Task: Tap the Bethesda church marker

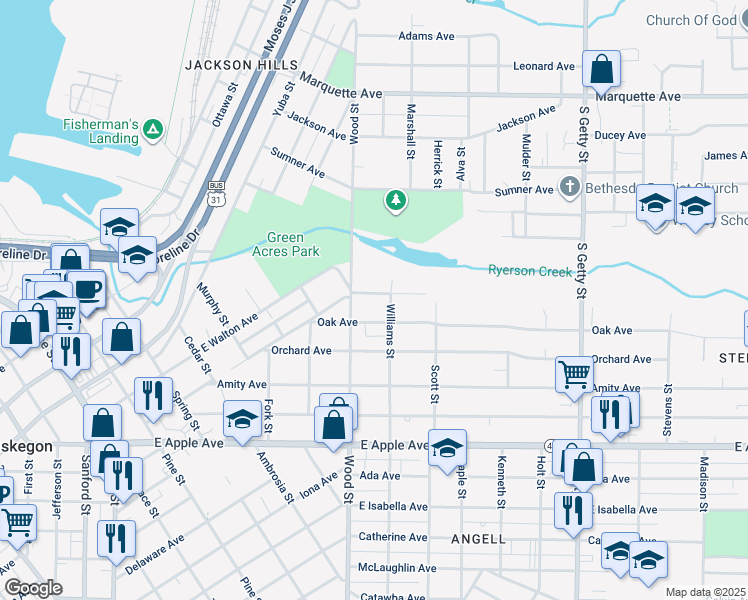Action: (569, 187)
